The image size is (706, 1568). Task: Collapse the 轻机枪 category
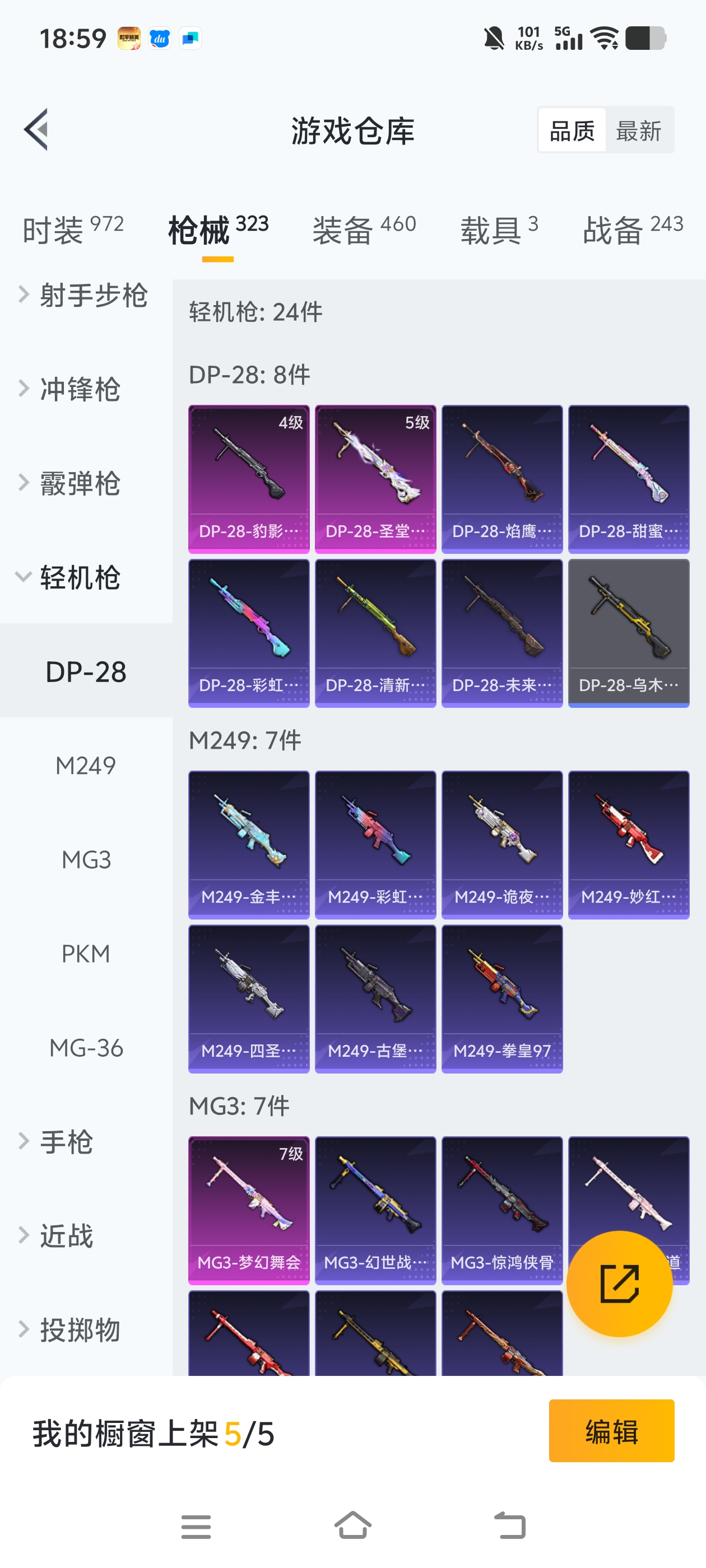click(79, 578)
